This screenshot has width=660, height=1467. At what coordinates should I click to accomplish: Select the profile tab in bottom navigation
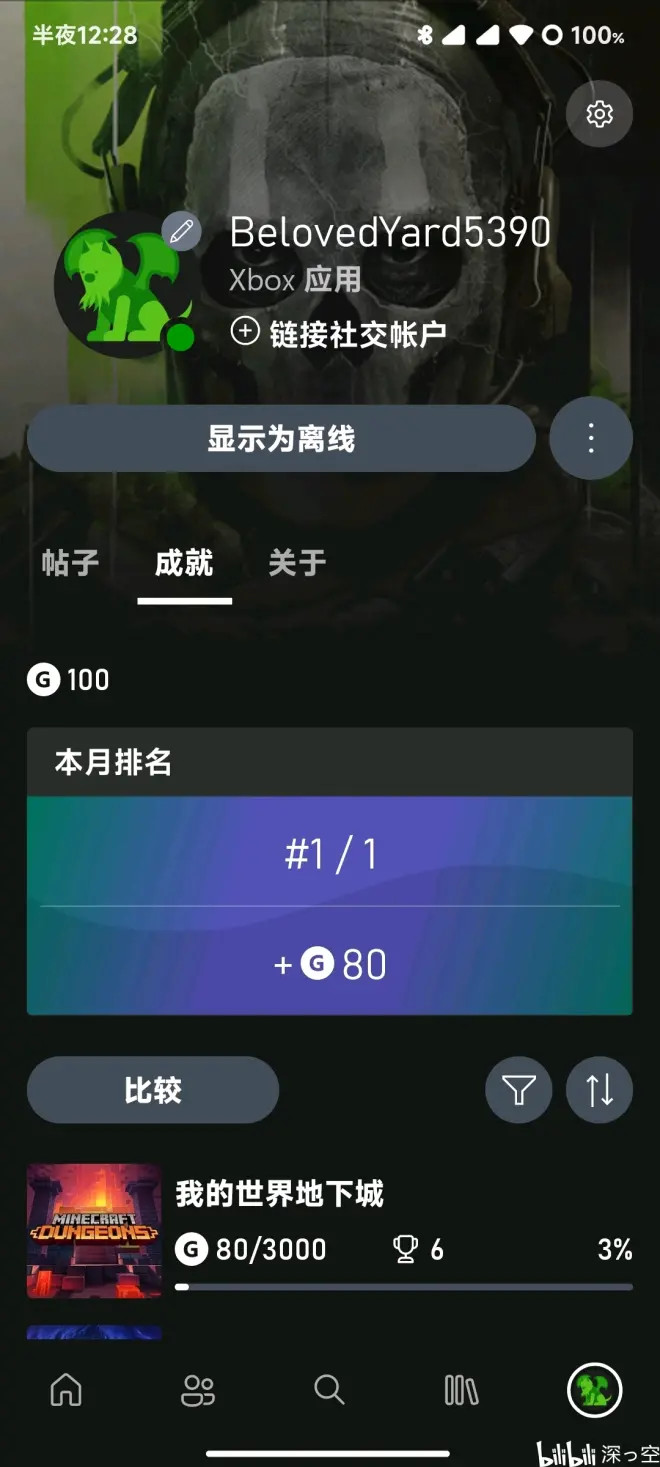(x=594, y=1390)
